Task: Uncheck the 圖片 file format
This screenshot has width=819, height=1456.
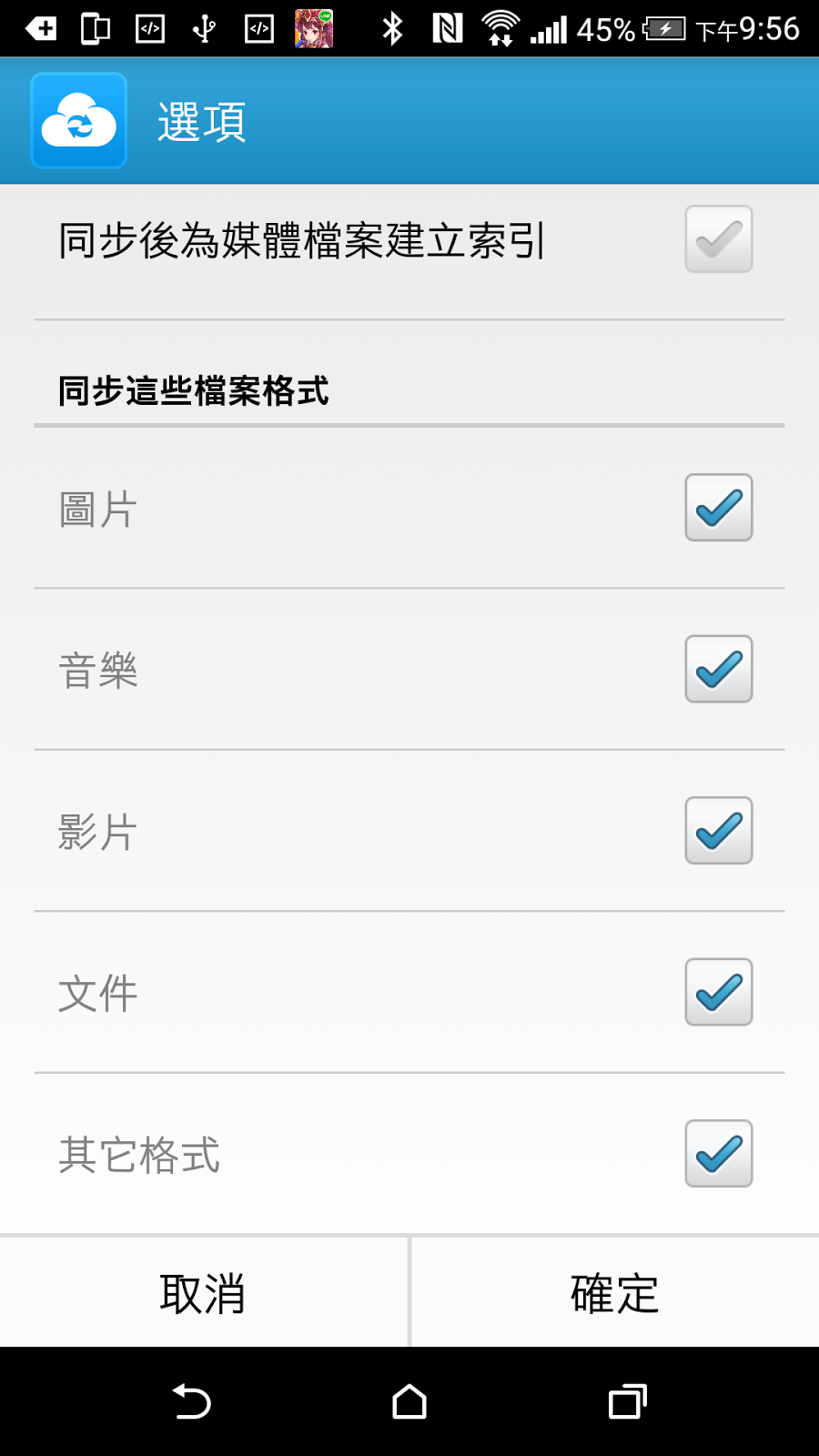Action: click(x=718, y=508)
